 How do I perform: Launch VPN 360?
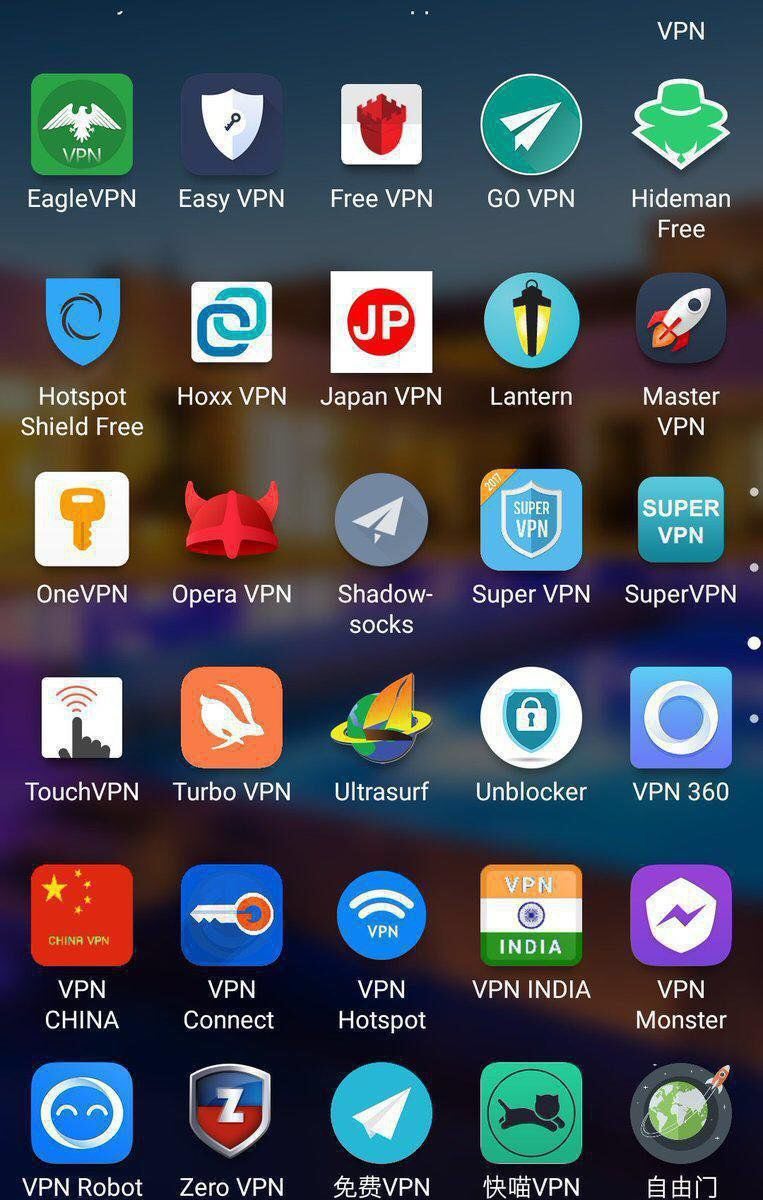coord(681,717)
